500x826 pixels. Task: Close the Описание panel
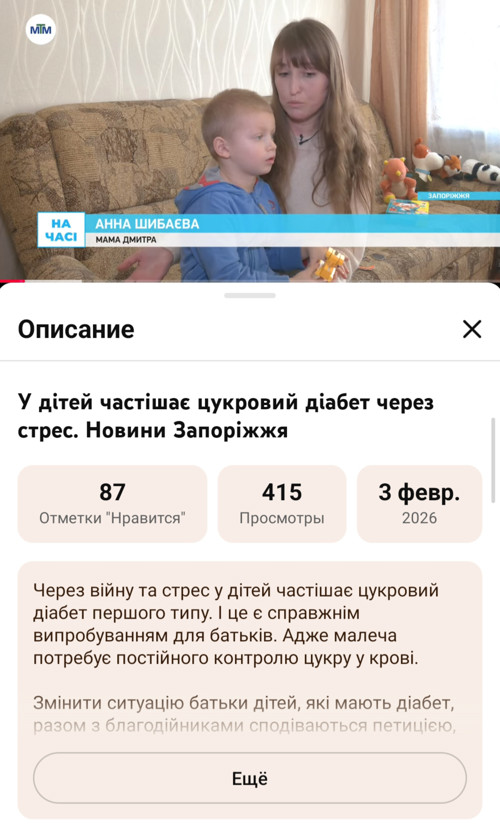coord(472,329)
